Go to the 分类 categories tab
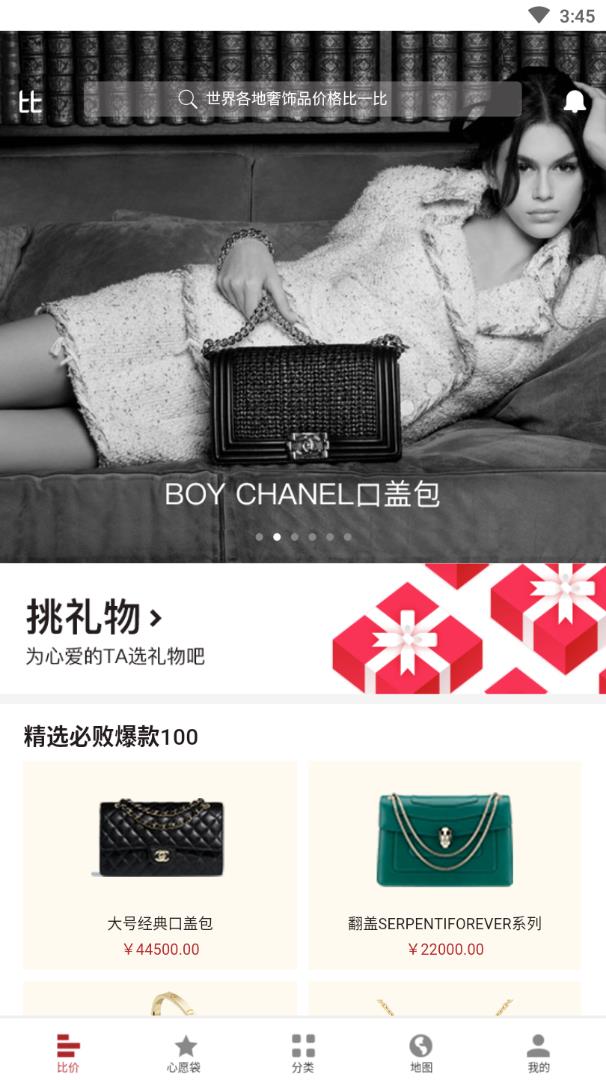Image resolution: width=606 pixels, height=1080 pixels. pos(303,1053)
